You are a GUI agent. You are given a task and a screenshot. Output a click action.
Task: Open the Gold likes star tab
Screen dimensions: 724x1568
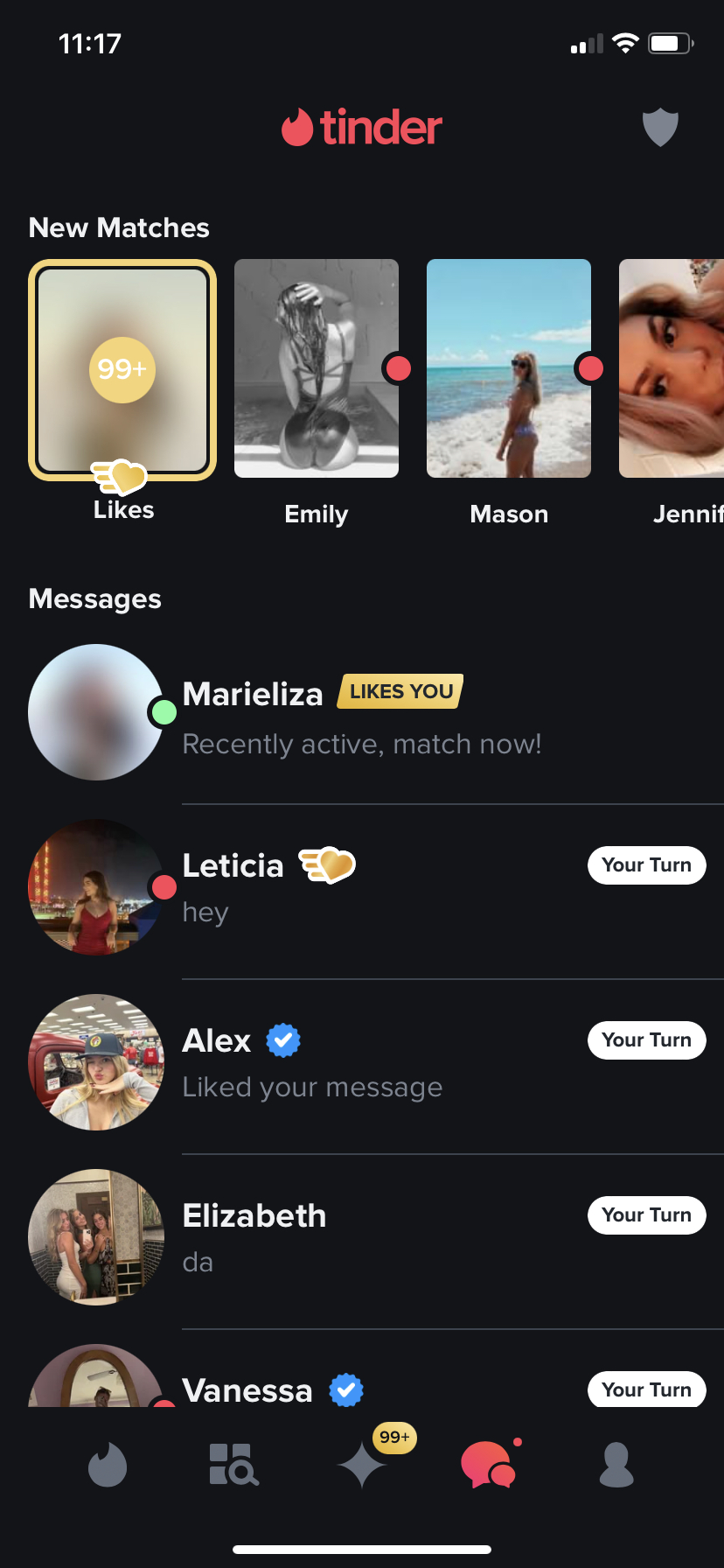pos(362,1465)
